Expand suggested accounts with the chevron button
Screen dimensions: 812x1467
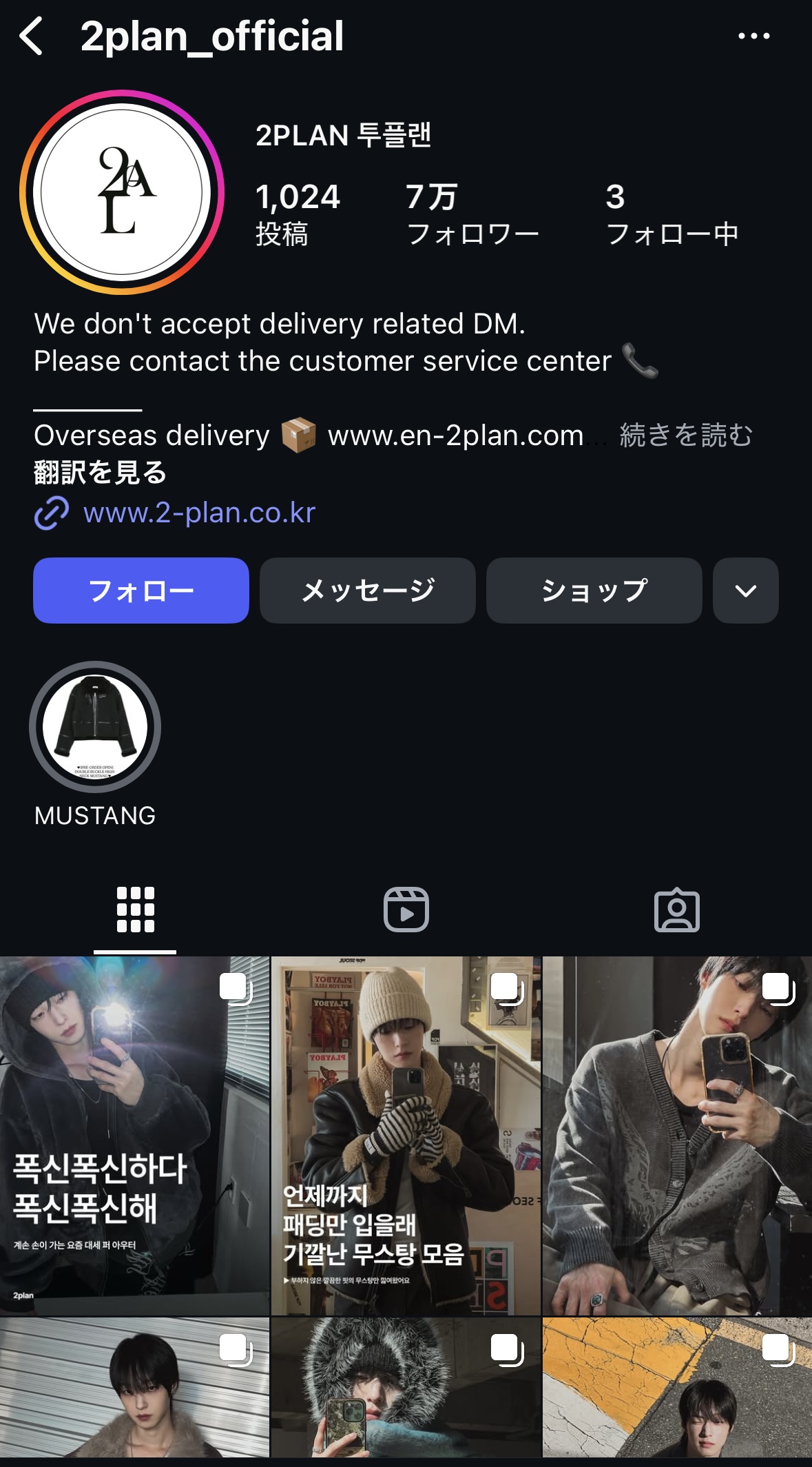746,591
